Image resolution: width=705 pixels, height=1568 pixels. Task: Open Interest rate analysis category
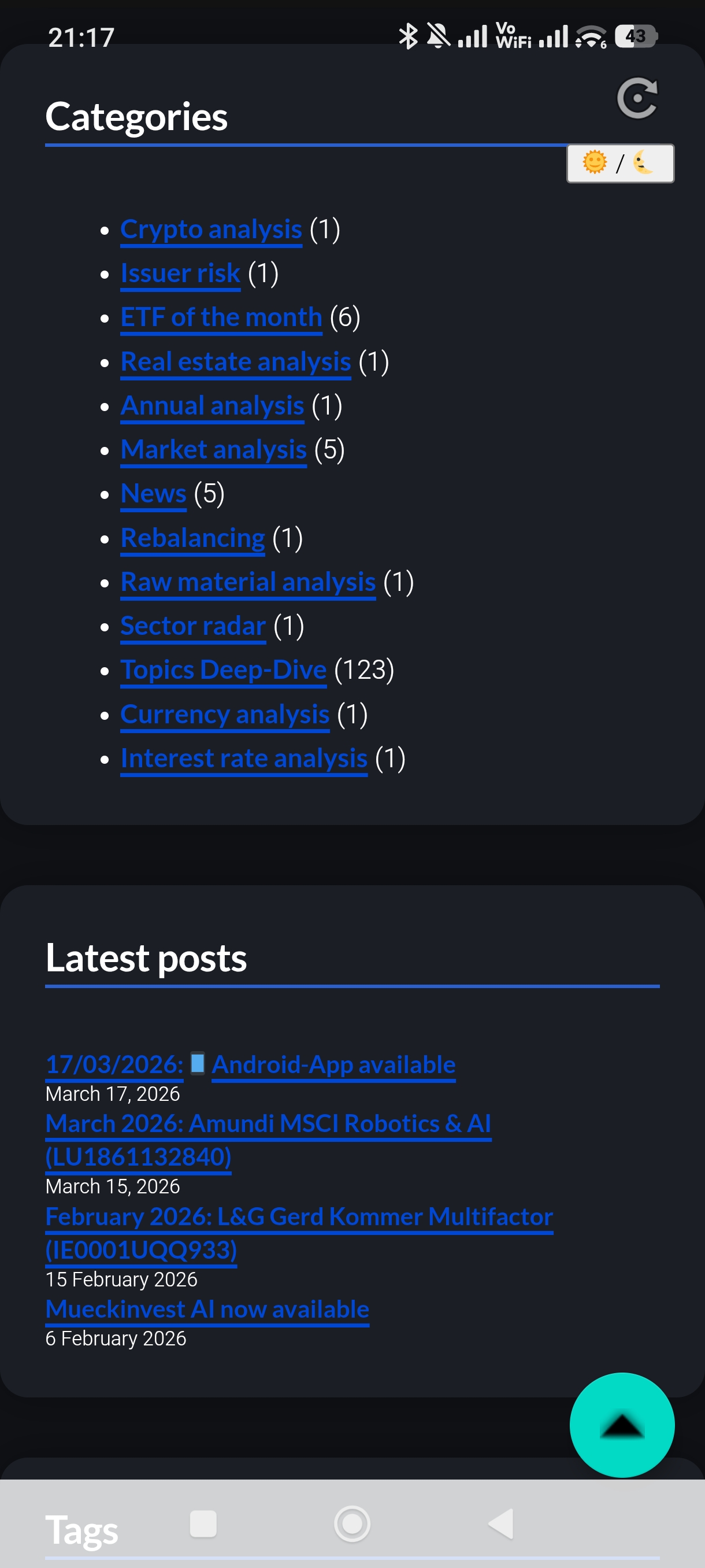point(243,759)
